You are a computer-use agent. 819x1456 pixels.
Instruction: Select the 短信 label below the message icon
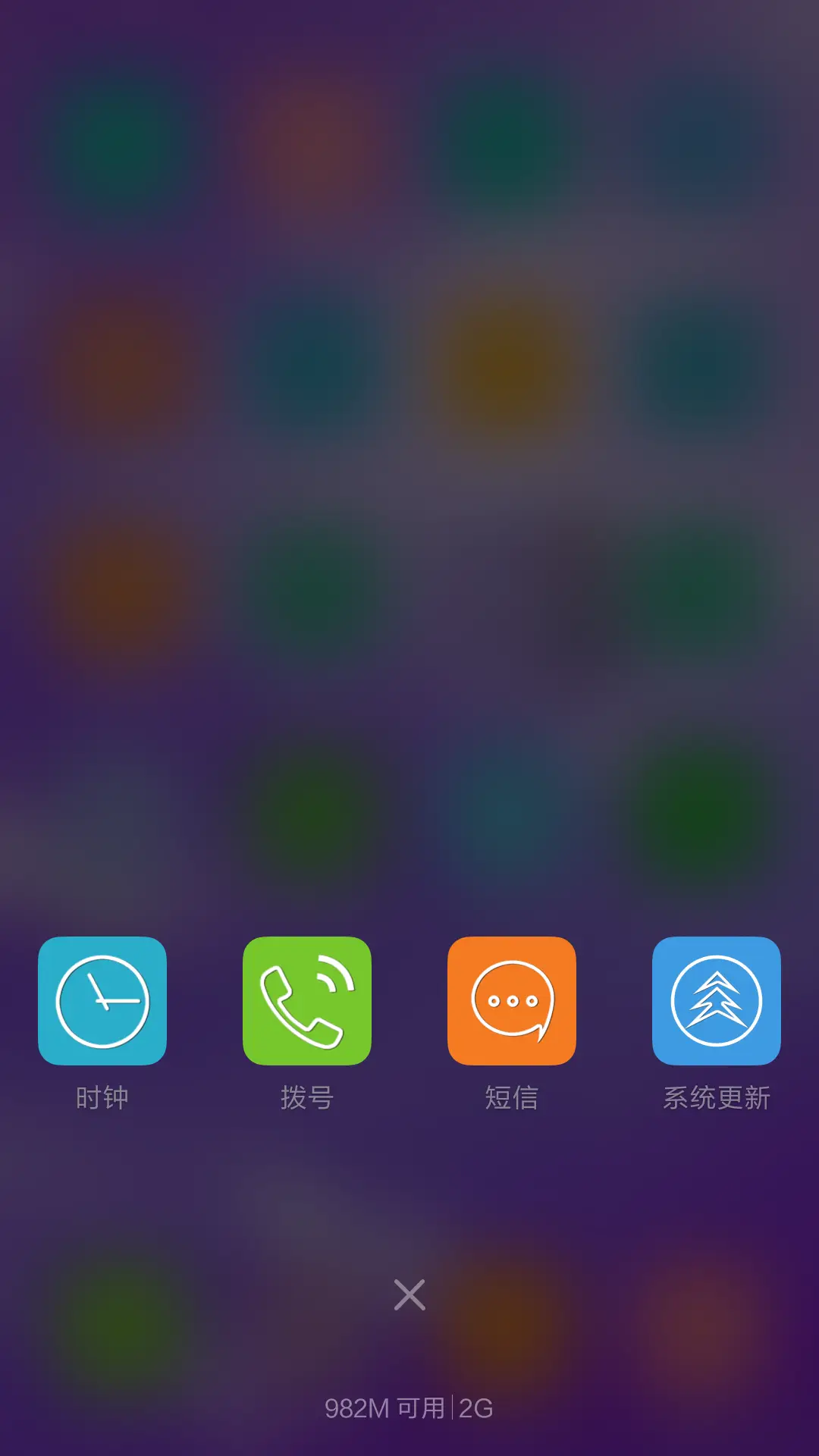point(512,1096)
